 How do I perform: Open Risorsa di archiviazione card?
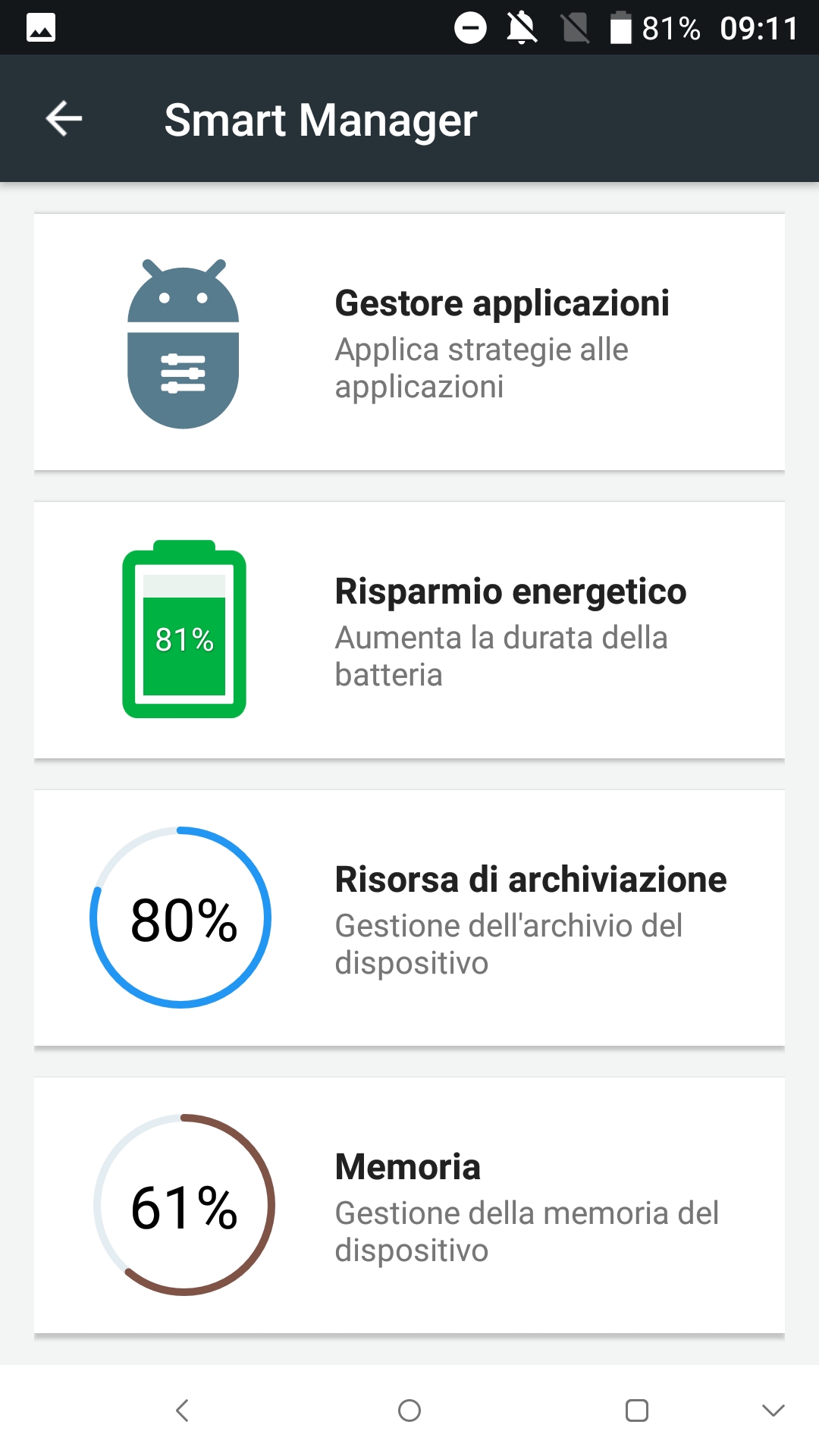[x=409, y=918]
